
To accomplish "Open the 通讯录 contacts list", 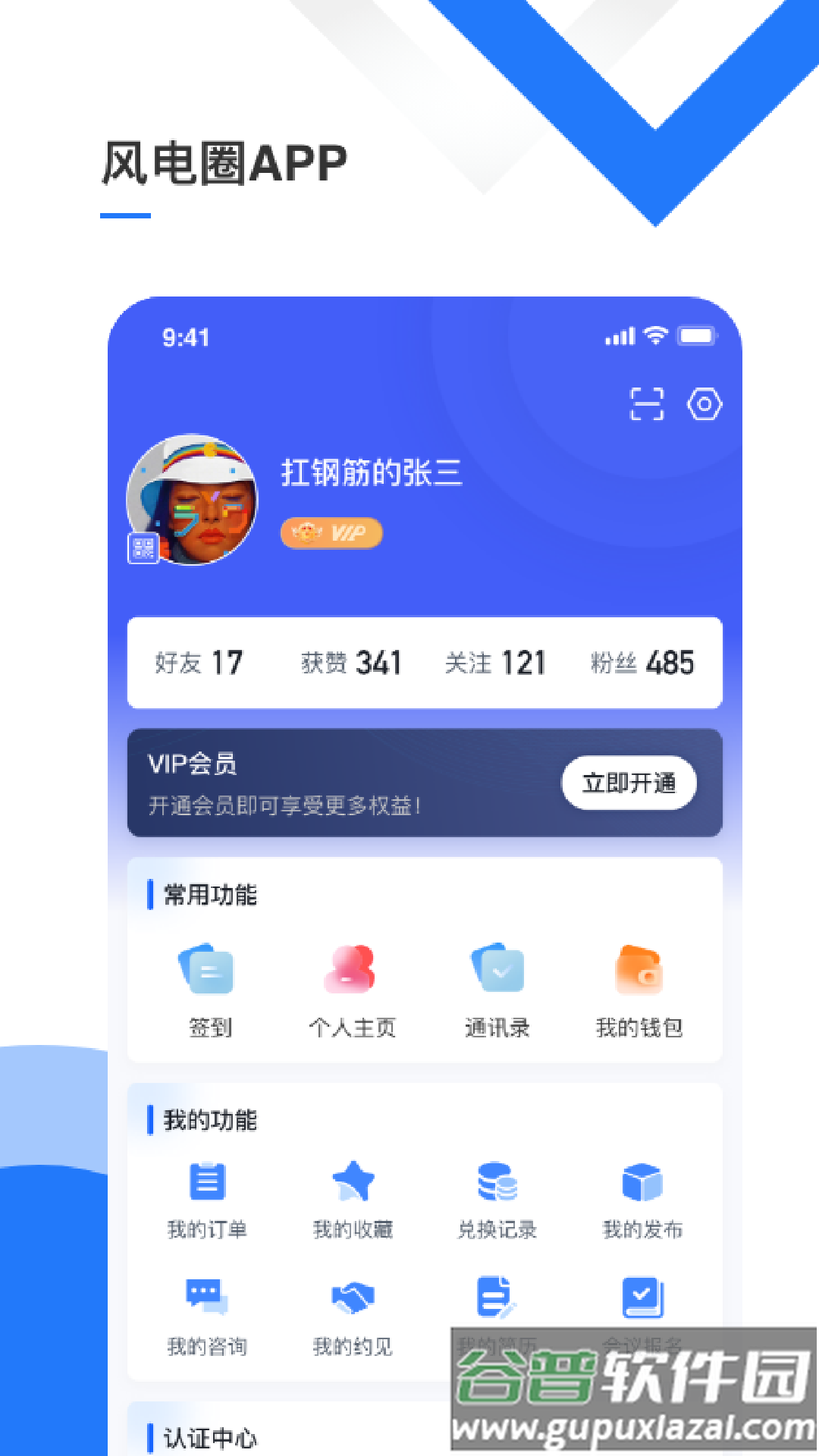I will (497, 986).
